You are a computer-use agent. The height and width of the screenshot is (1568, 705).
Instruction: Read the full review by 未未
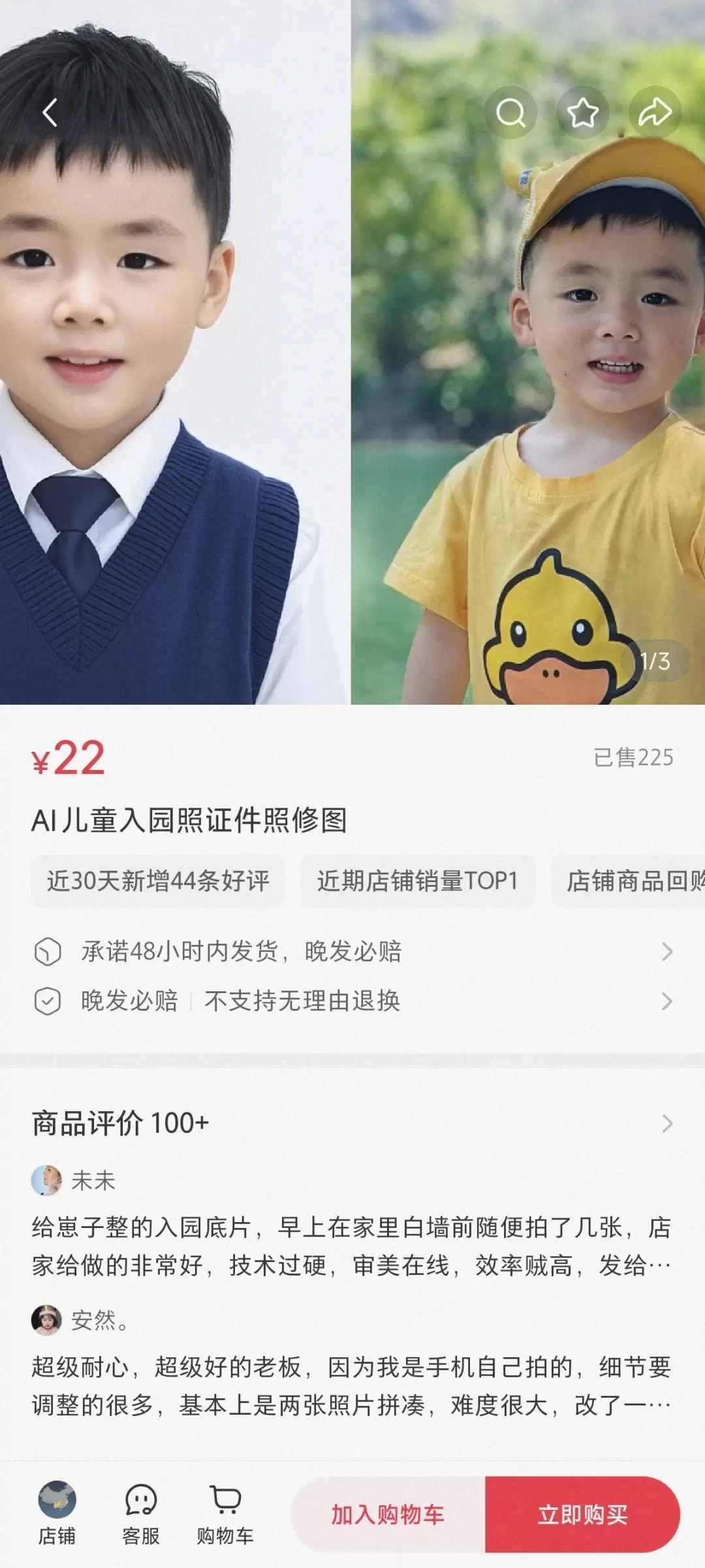point(352,1246)
